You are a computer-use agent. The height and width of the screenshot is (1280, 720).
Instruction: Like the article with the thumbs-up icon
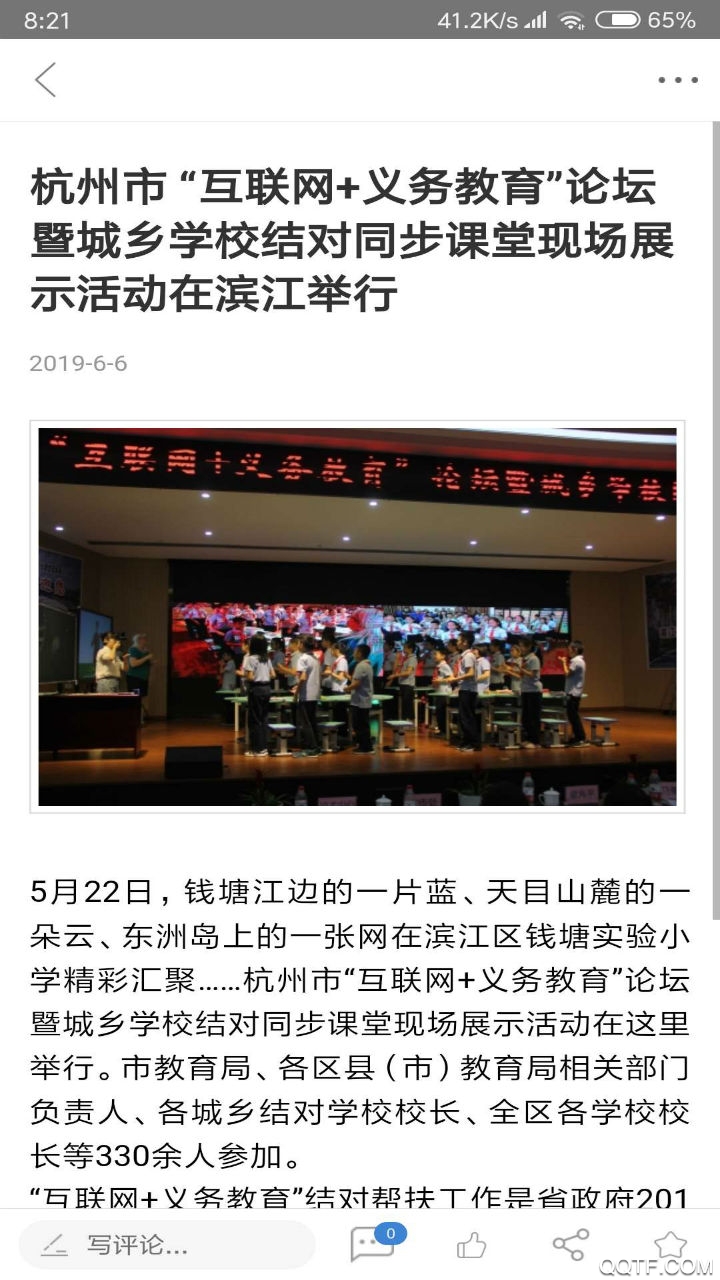(x=470, y=1243)
